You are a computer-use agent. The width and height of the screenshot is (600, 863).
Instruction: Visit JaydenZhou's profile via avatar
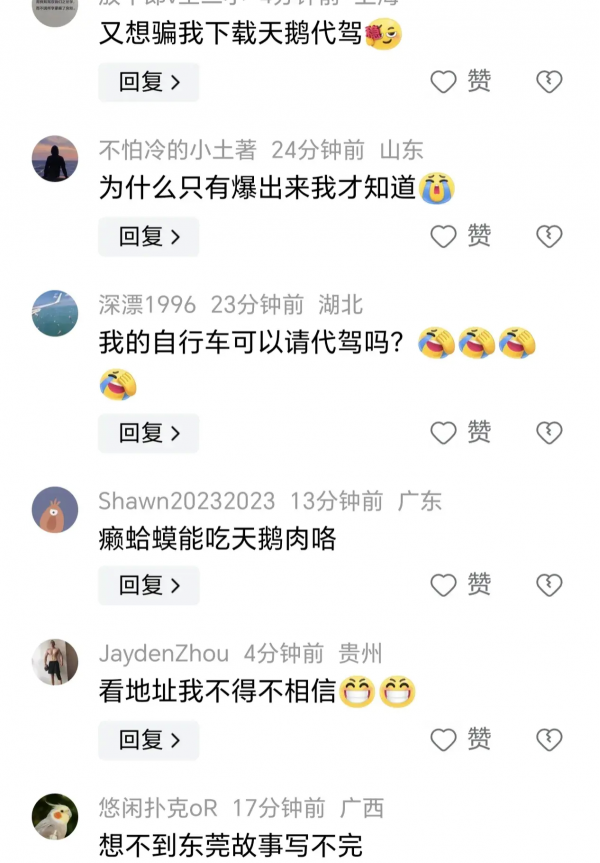point(55,663)
